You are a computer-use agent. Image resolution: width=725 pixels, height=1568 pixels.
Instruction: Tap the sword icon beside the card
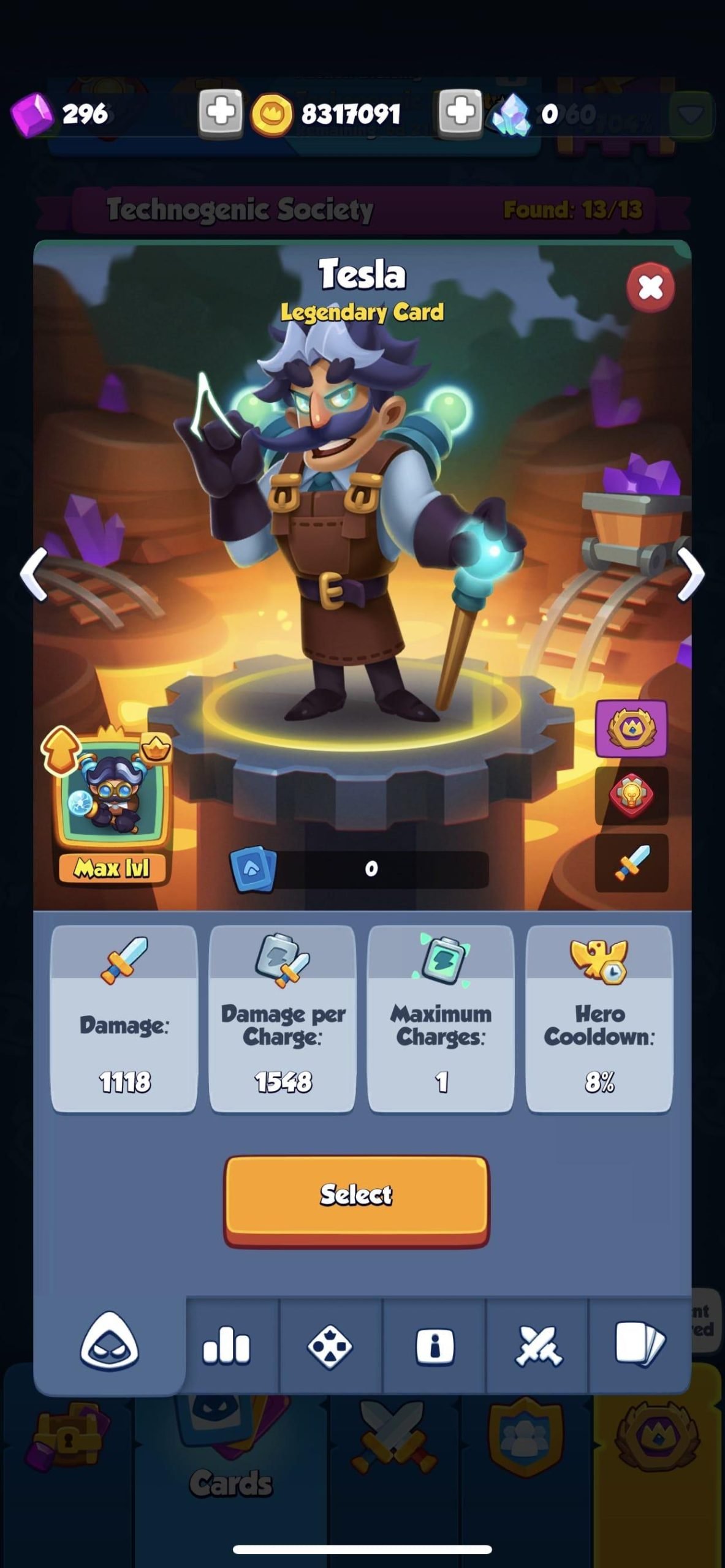click(x=631, y=862)
